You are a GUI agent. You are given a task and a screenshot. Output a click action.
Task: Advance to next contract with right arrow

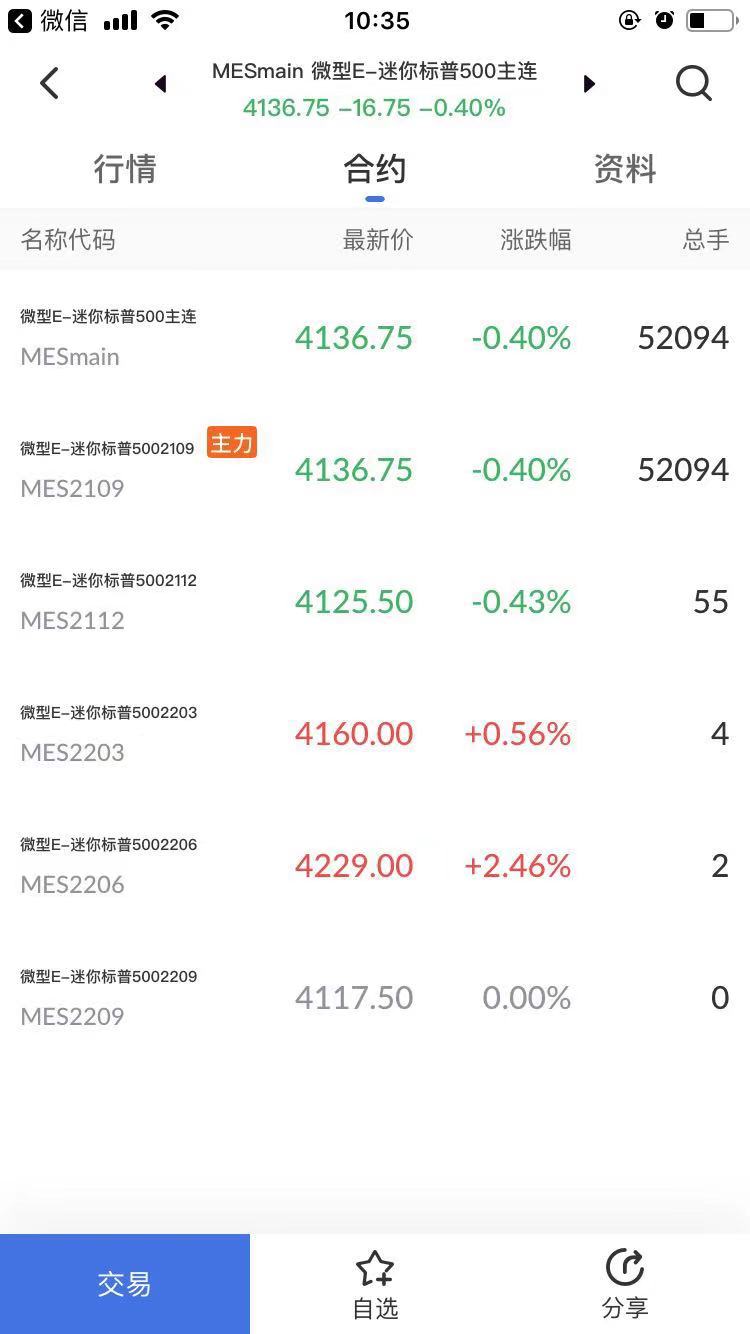click(589, 84)
